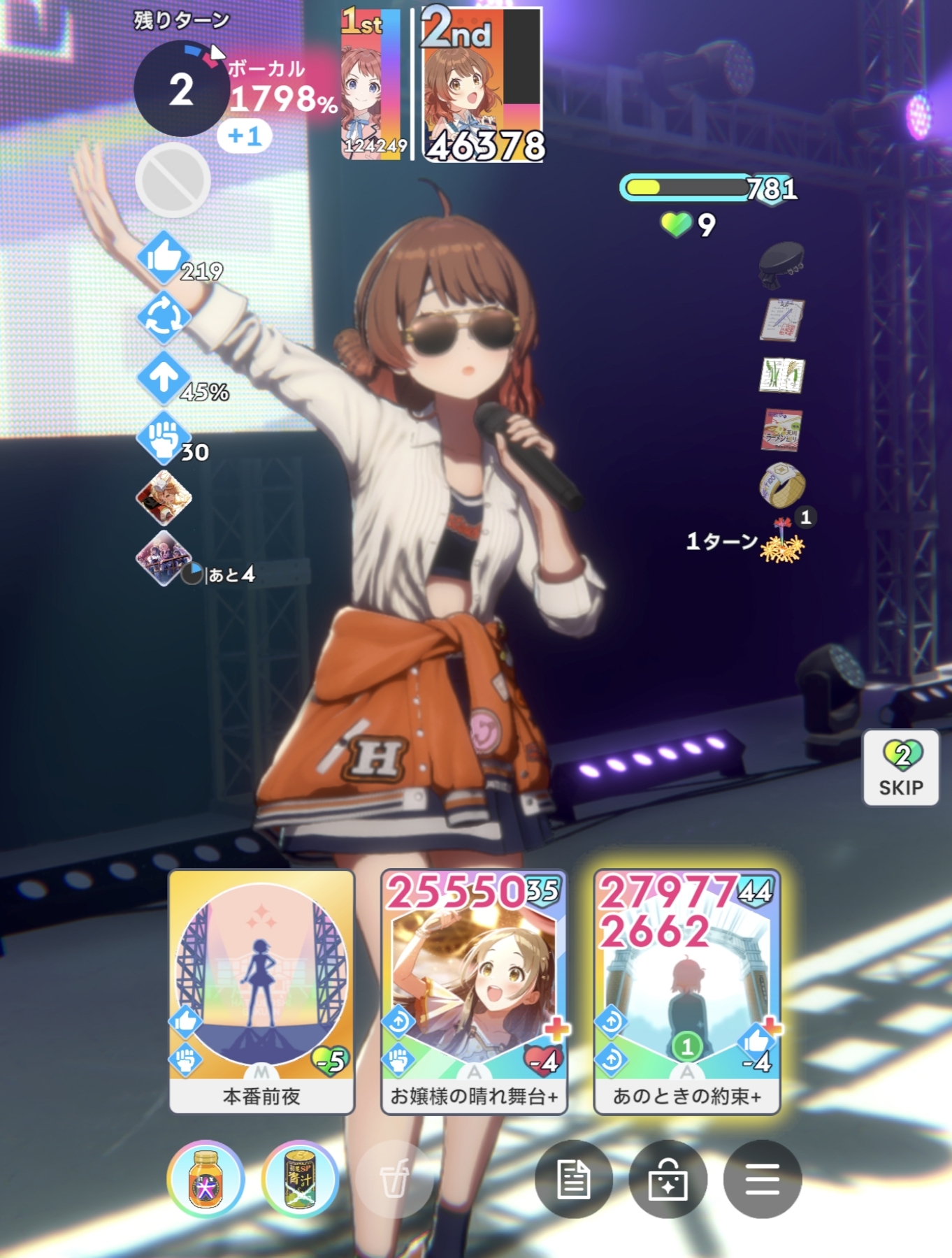This screenshot has width=952, height=1258.
Task: Open the hamburger menu
Action: [762, 1179]
